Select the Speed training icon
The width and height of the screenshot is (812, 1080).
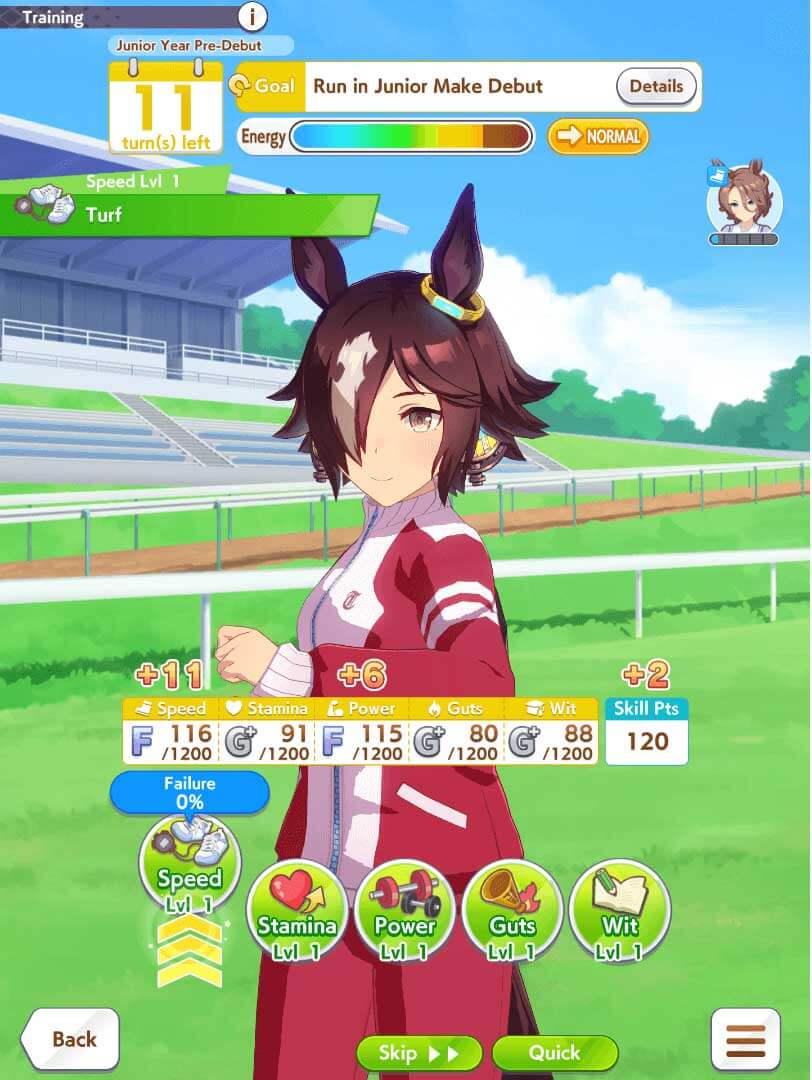(x=188, y=863)
